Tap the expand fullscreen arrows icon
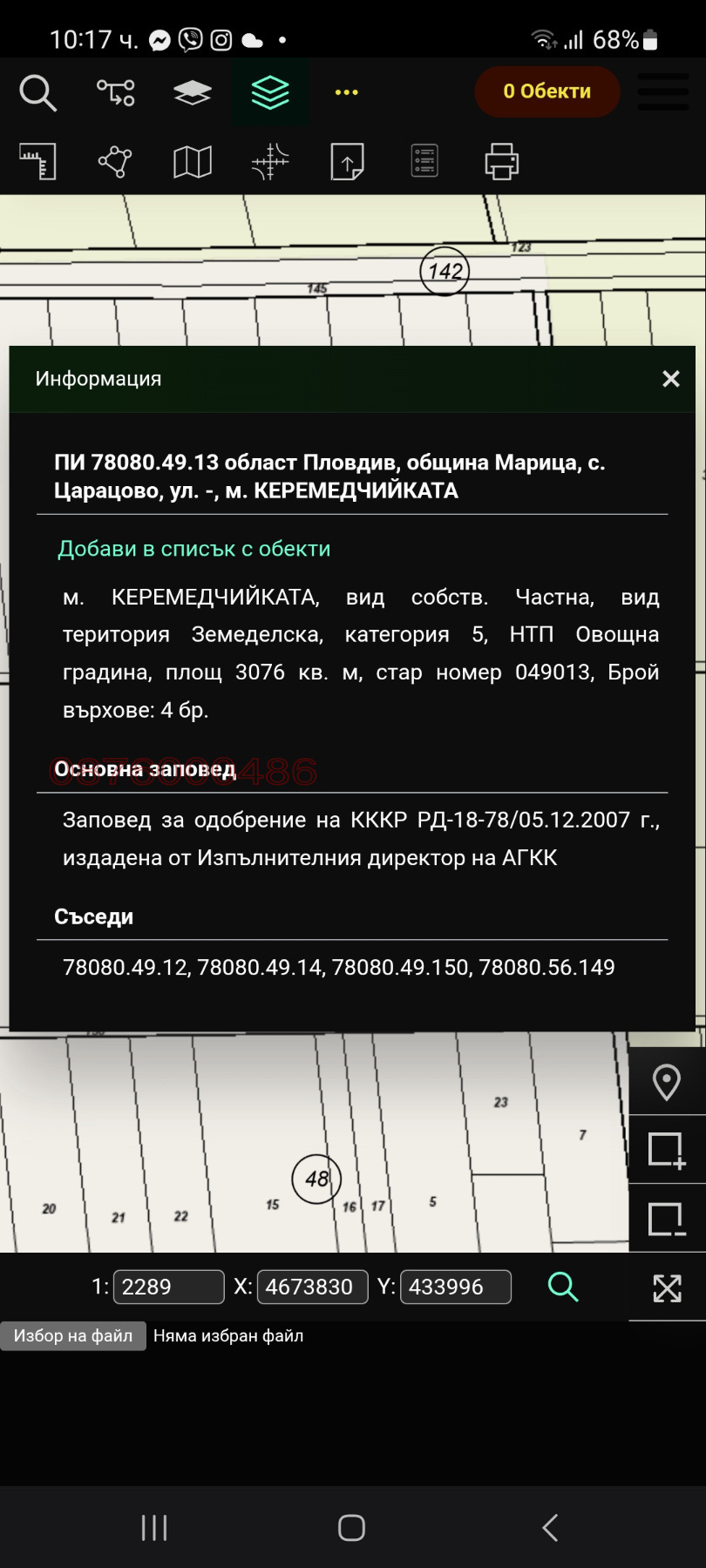 (667, 1288)
